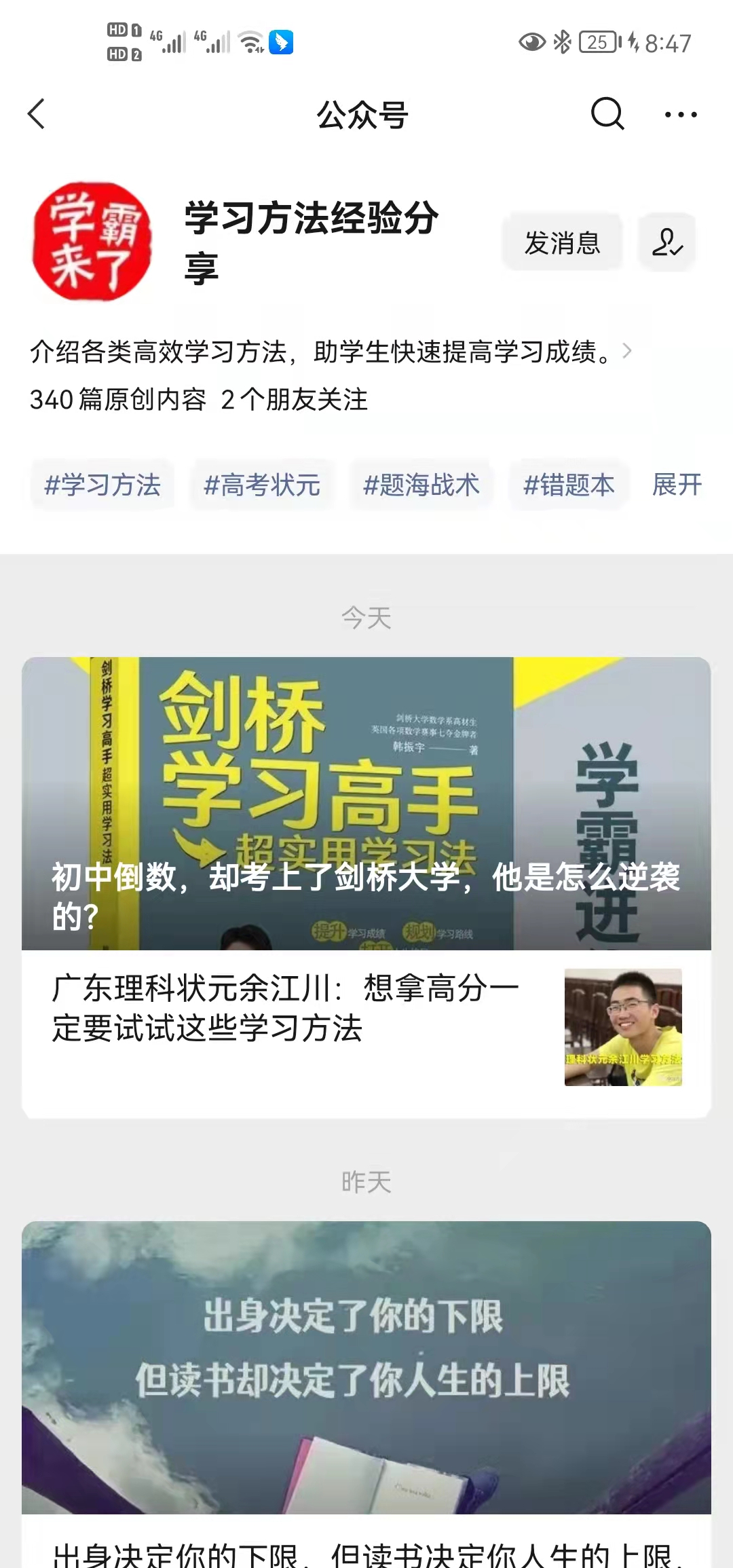Open the article about 剑桥大学逆袭
Screen dimensions: 733x1568
[x=366, y=804]
